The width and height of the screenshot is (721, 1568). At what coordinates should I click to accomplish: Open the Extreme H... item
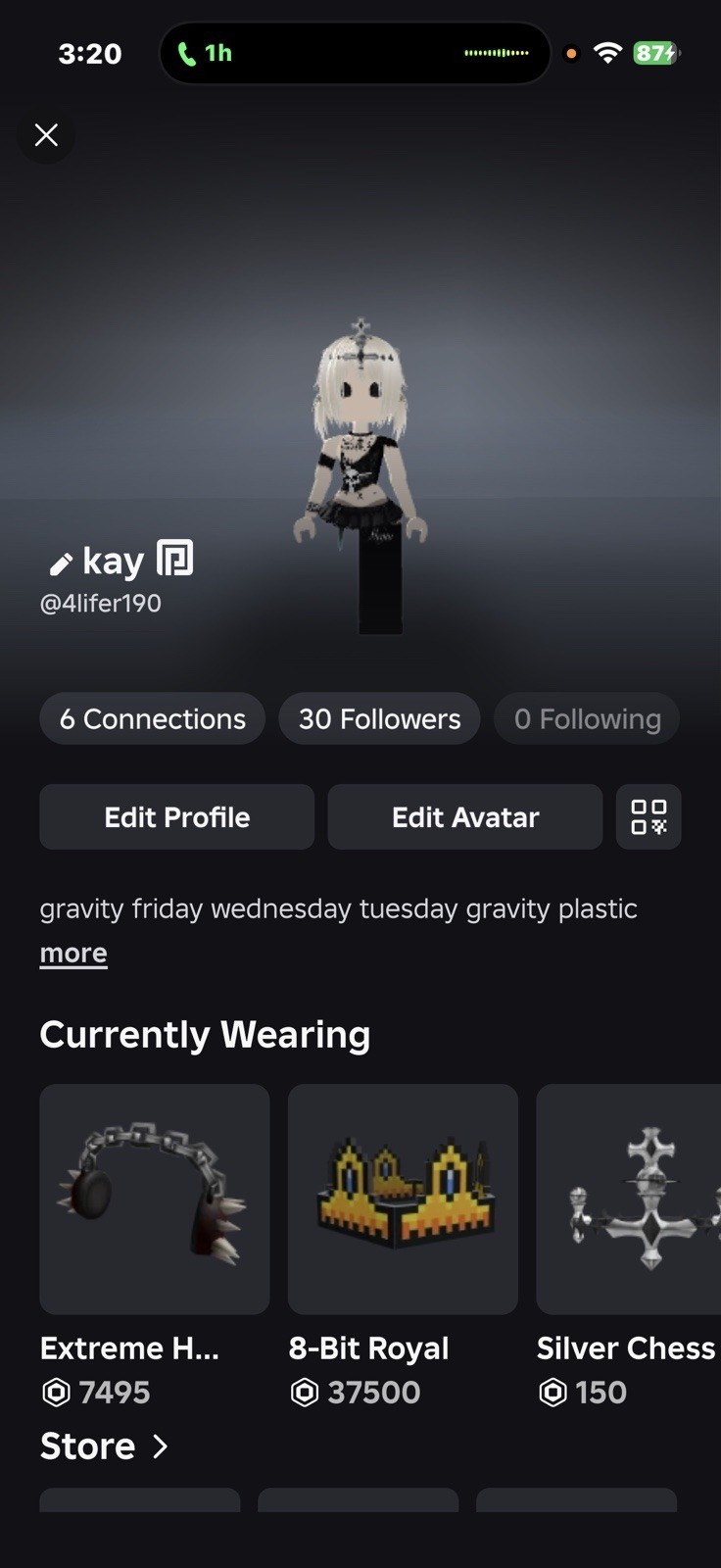point(154,1199)
